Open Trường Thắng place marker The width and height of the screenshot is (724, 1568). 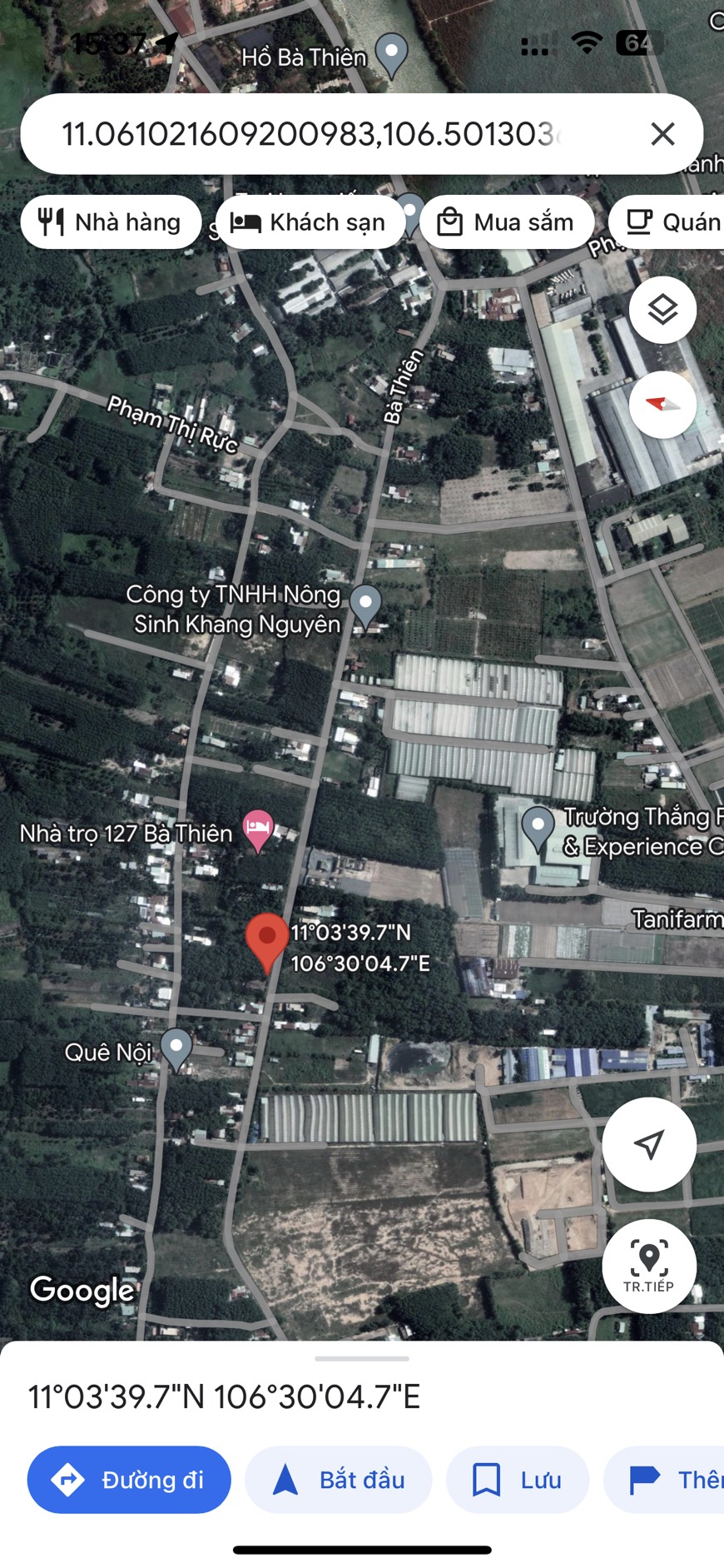click(538, 827)
